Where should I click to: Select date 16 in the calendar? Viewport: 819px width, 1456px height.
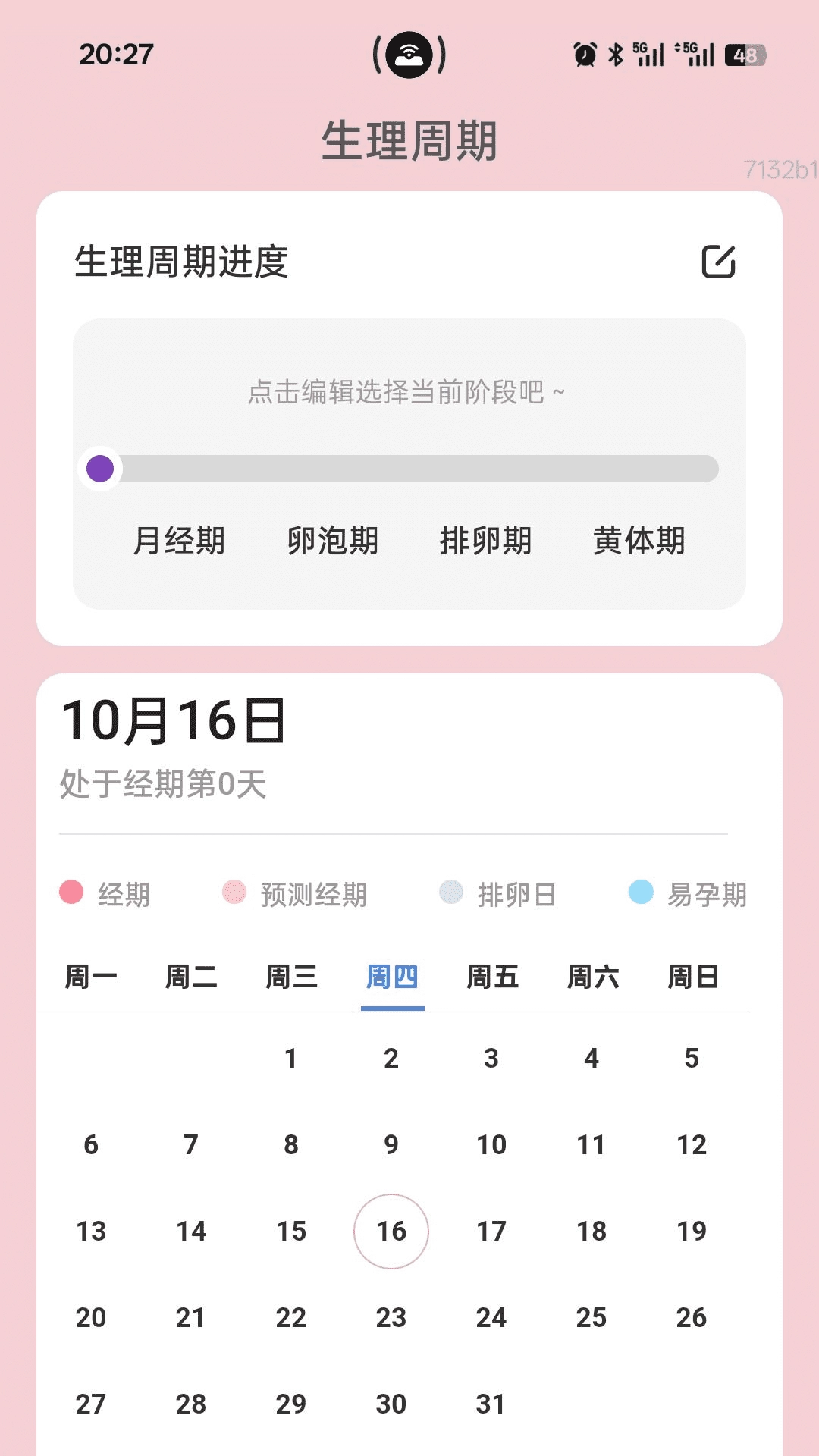click(392, 1232)
